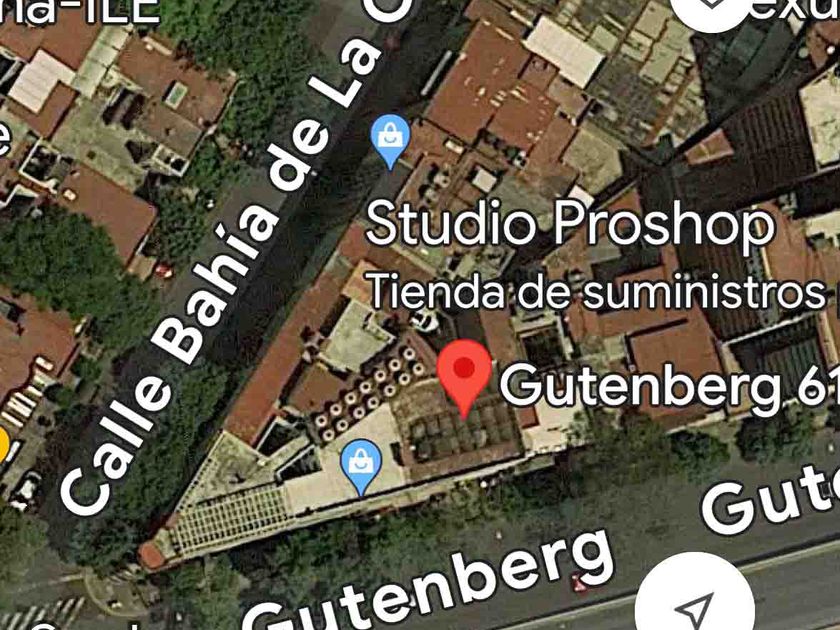Open the shop pin below Gutenberg 61's rooftop
Screen dimensions: 840x630
pos(362,467)
